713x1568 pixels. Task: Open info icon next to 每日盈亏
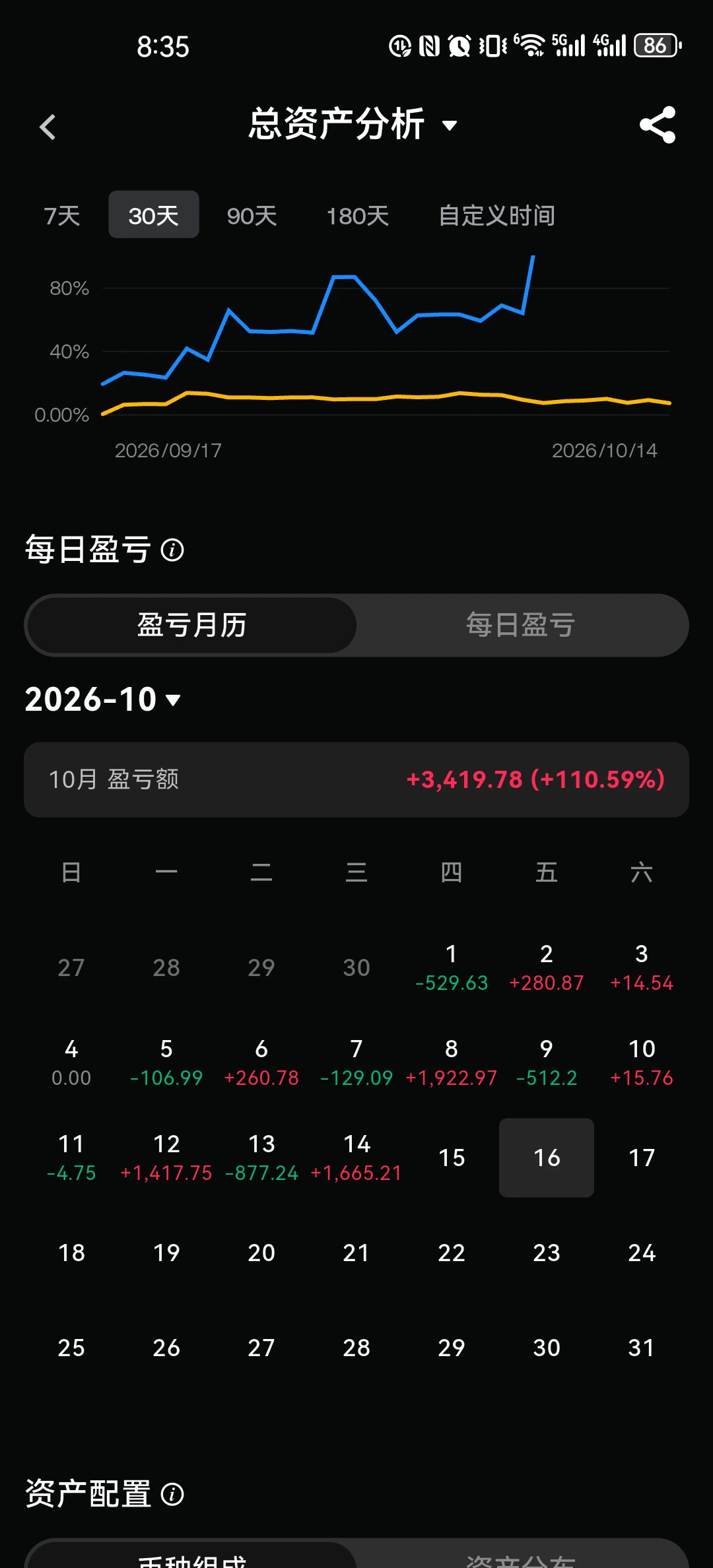172,550
